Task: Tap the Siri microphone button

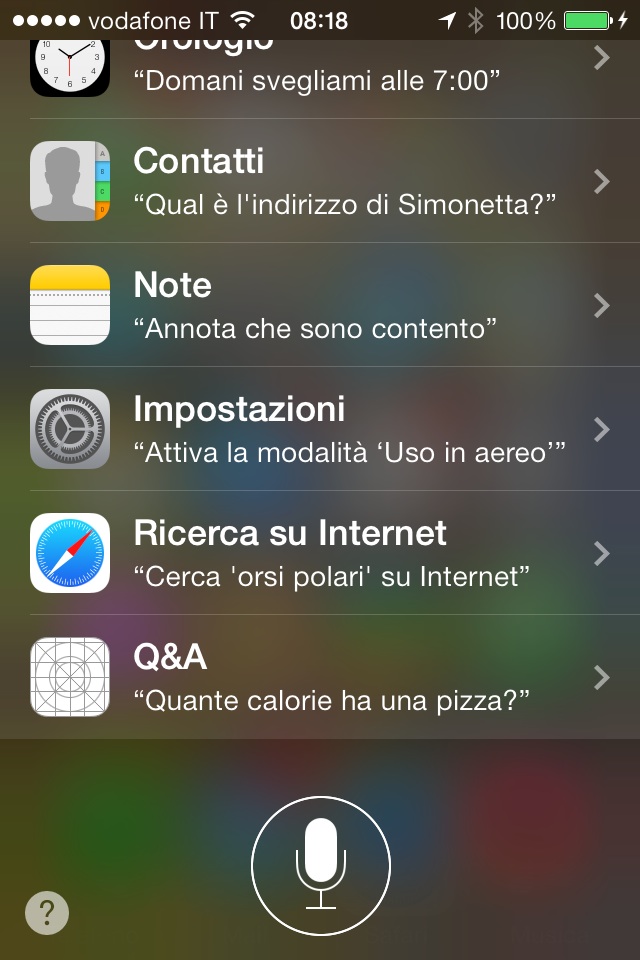Action: click(x=320, y=865)
